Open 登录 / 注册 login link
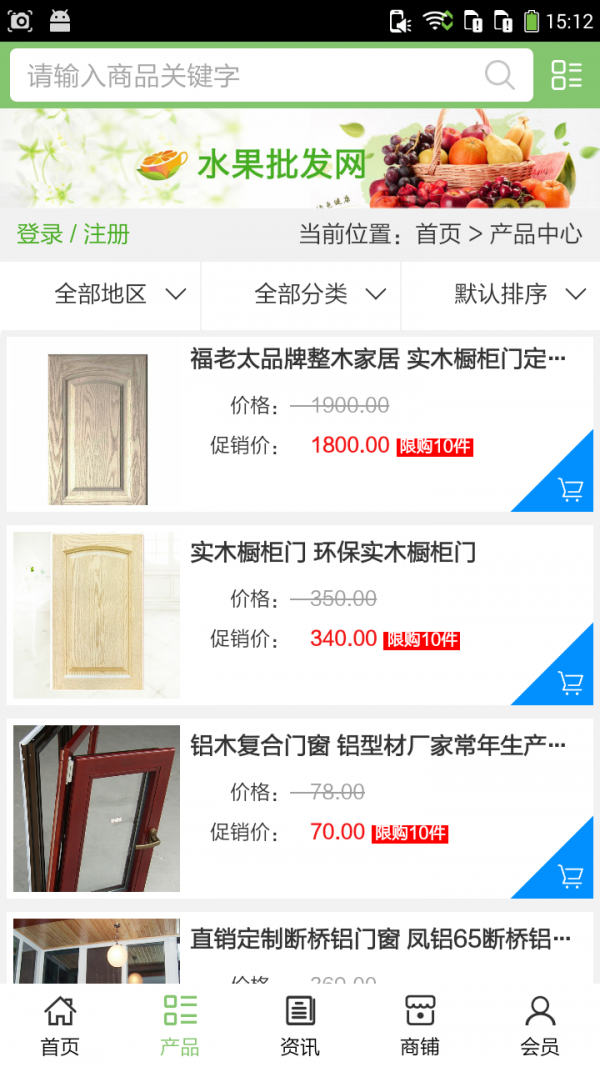 tap(73, 234)
